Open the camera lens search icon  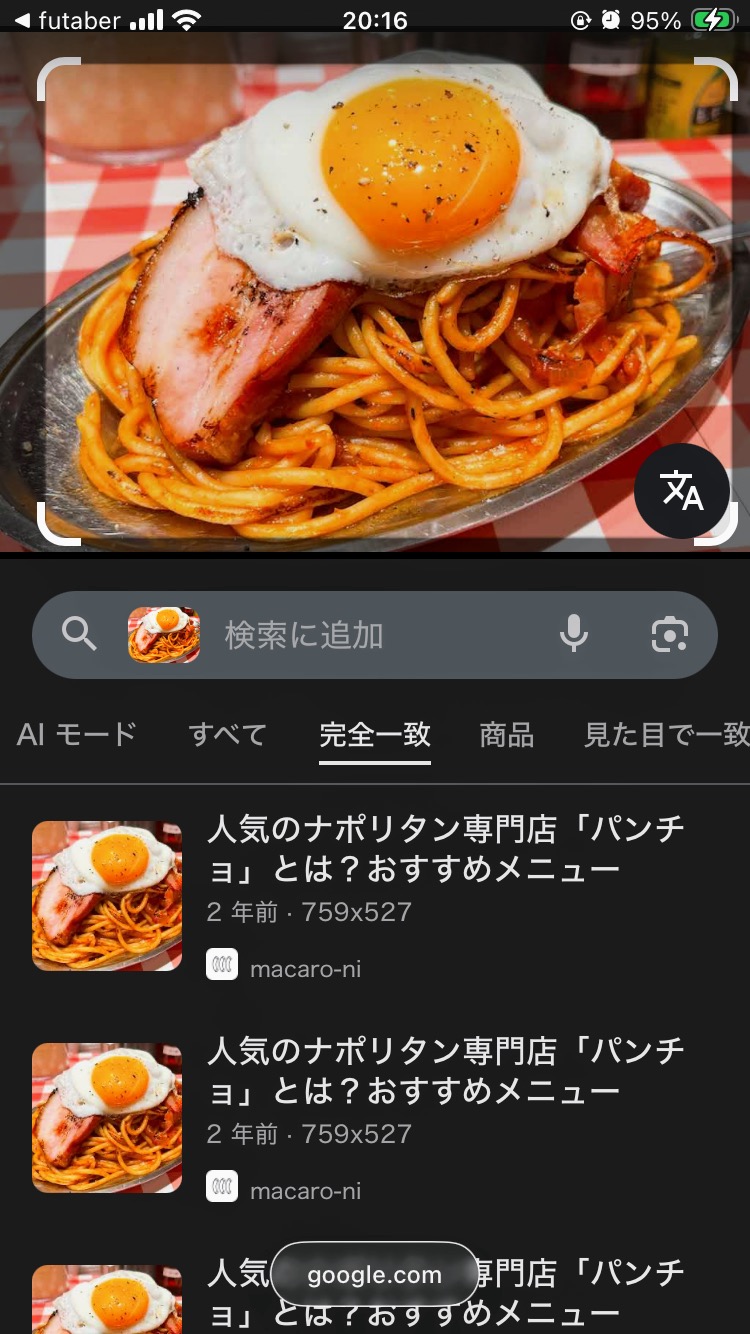(x=669, y=634)
